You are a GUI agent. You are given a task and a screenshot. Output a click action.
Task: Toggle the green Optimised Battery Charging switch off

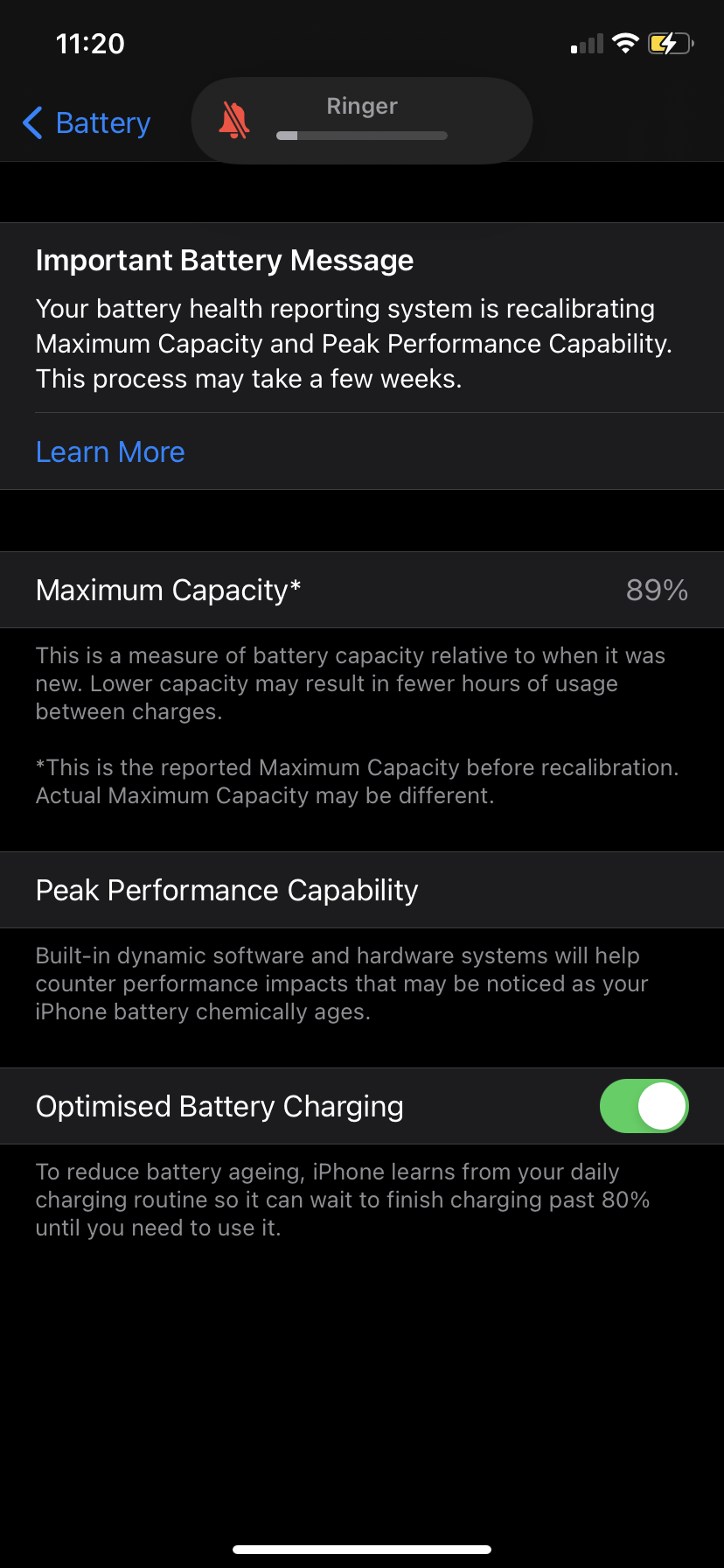(644, 1106)
